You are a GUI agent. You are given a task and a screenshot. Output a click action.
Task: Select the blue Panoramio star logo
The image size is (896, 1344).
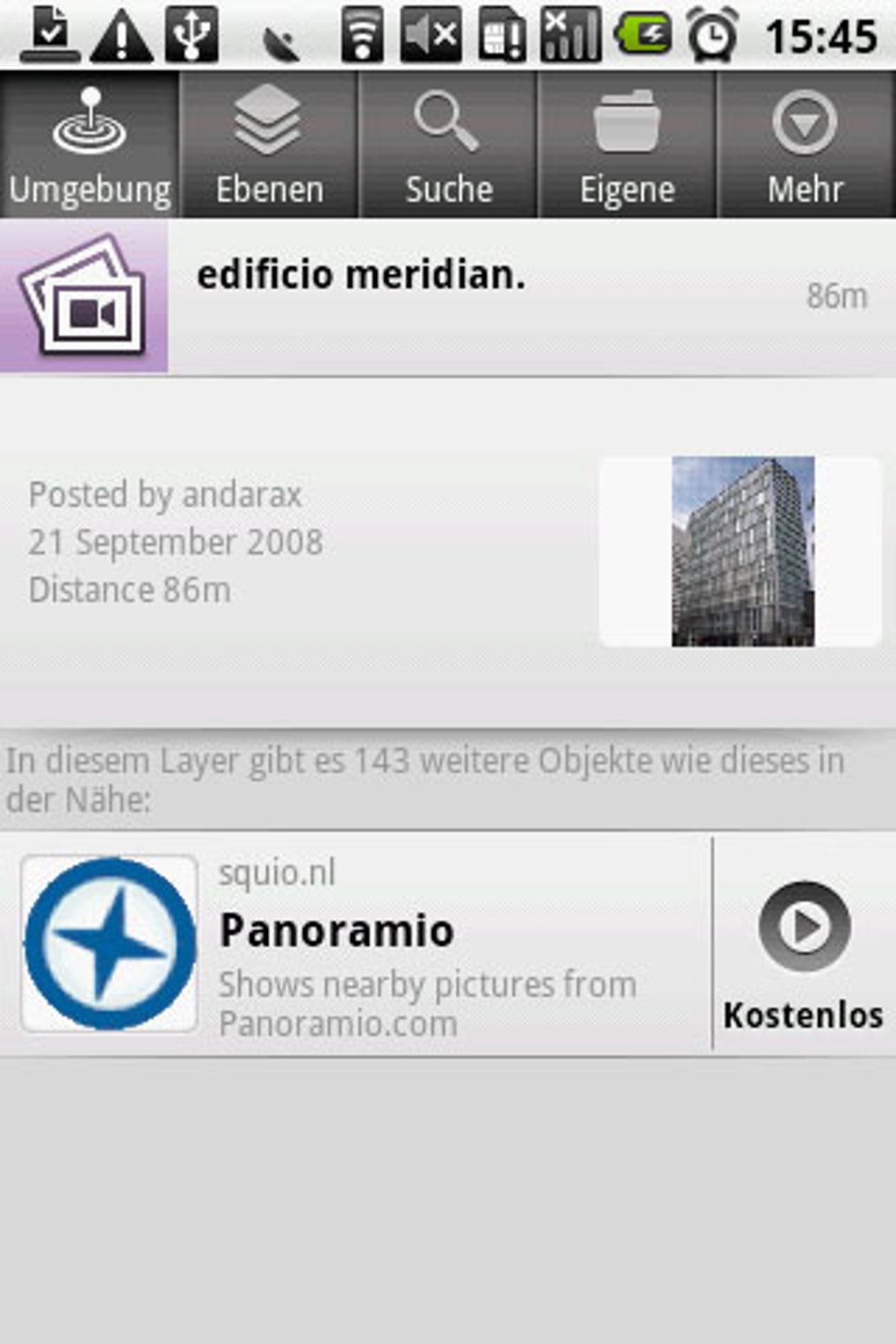pos(109,942)
